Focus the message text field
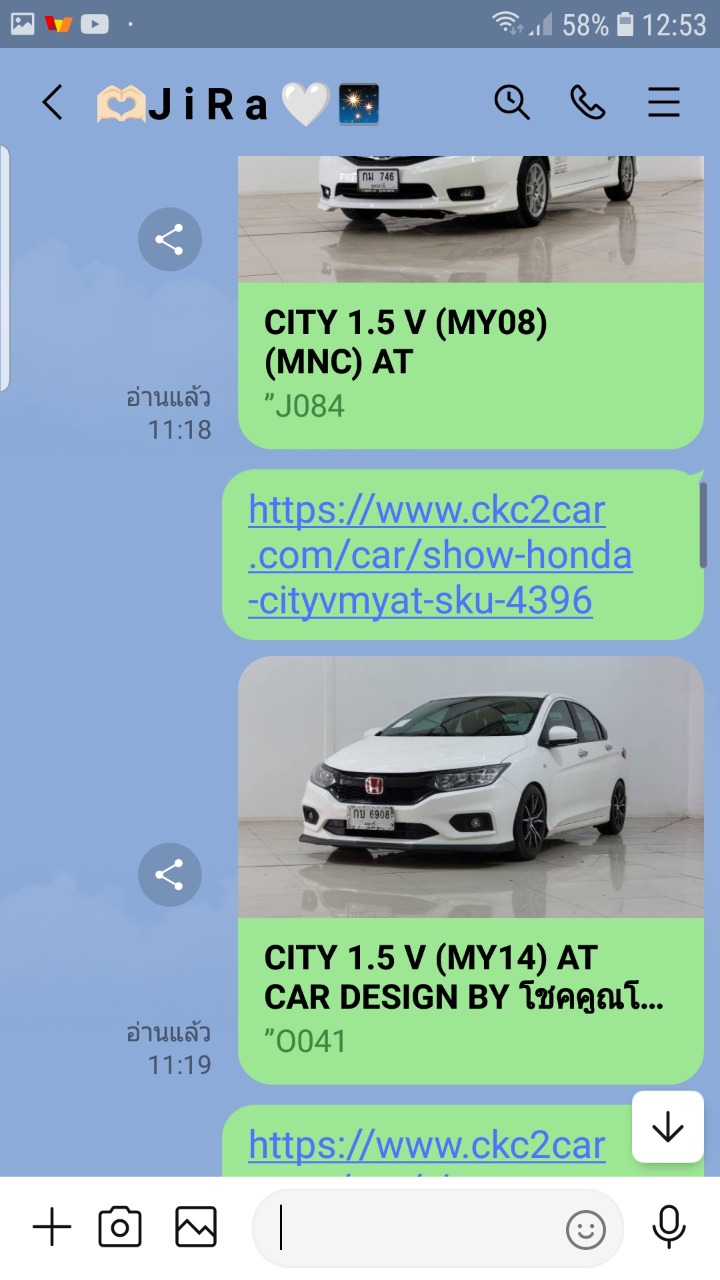 [420, 1228]
